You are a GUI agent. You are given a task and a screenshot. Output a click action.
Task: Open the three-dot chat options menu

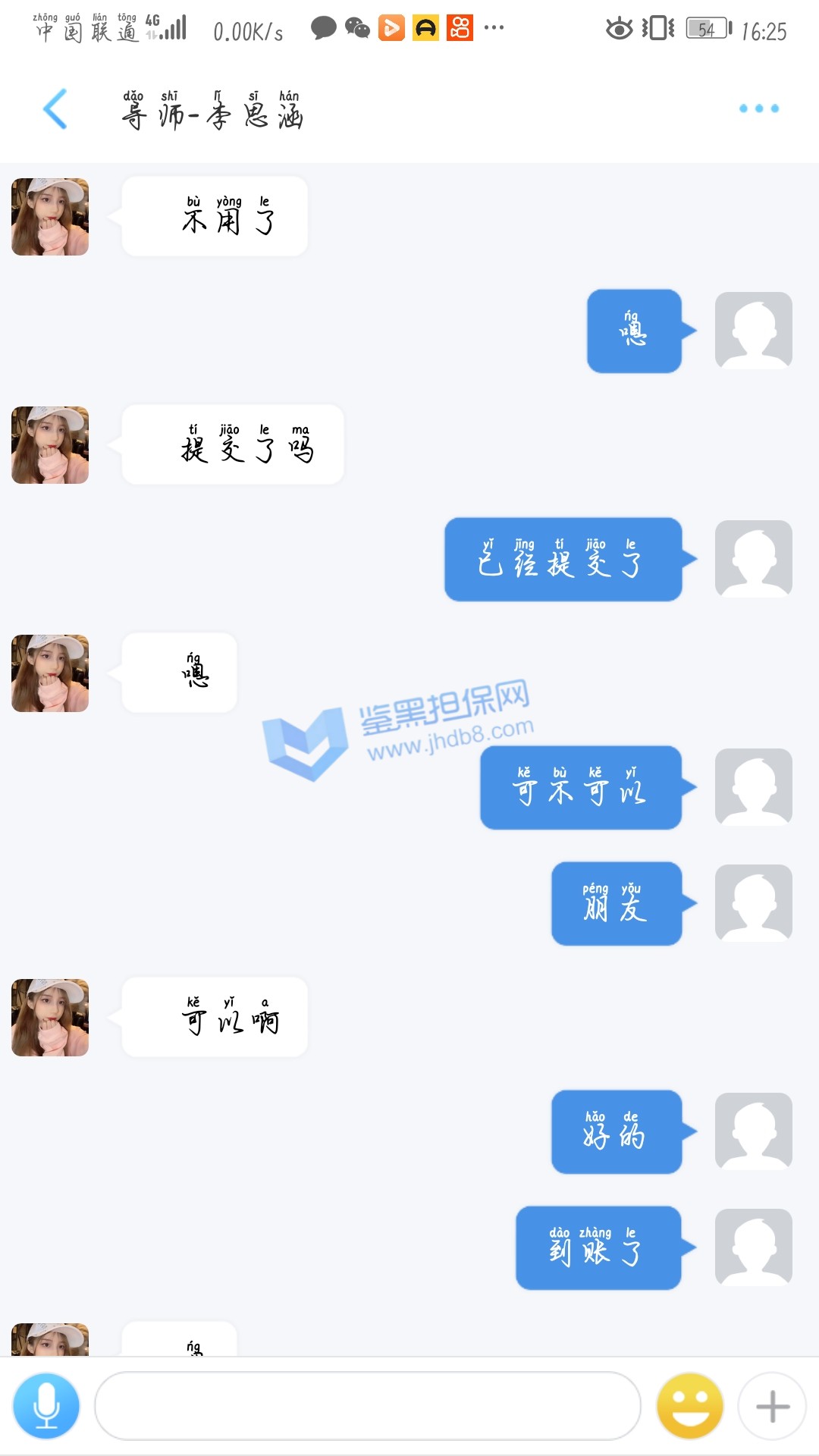[x=758, y=109]
